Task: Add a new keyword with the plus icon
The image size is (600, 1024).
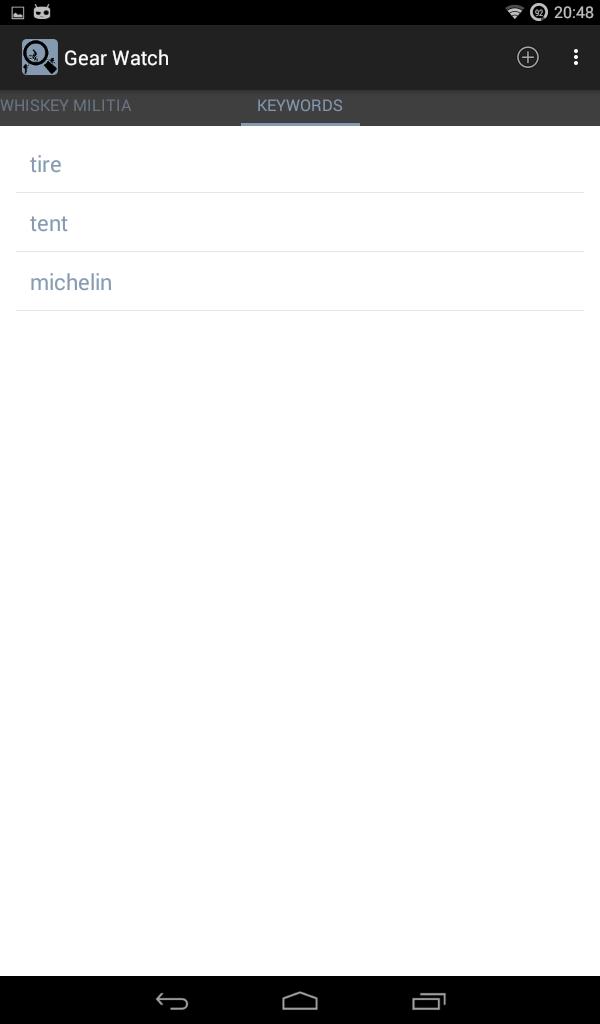Action: pos(527,58)
